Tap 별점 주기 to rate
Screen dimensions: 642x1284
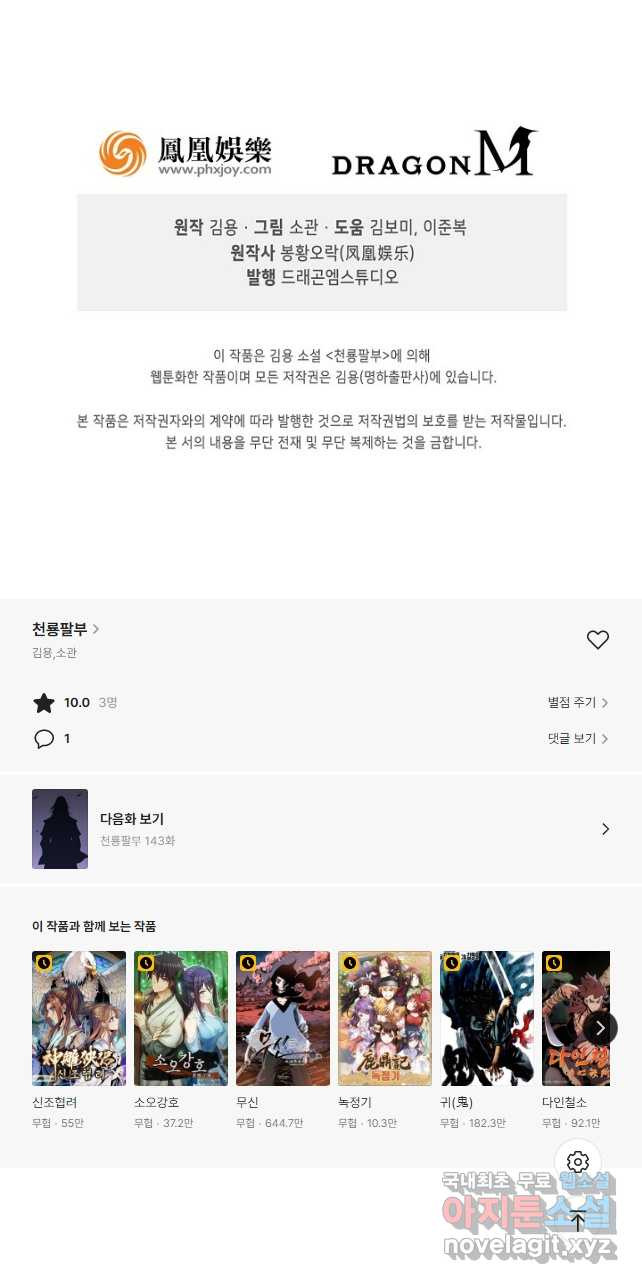578,703
